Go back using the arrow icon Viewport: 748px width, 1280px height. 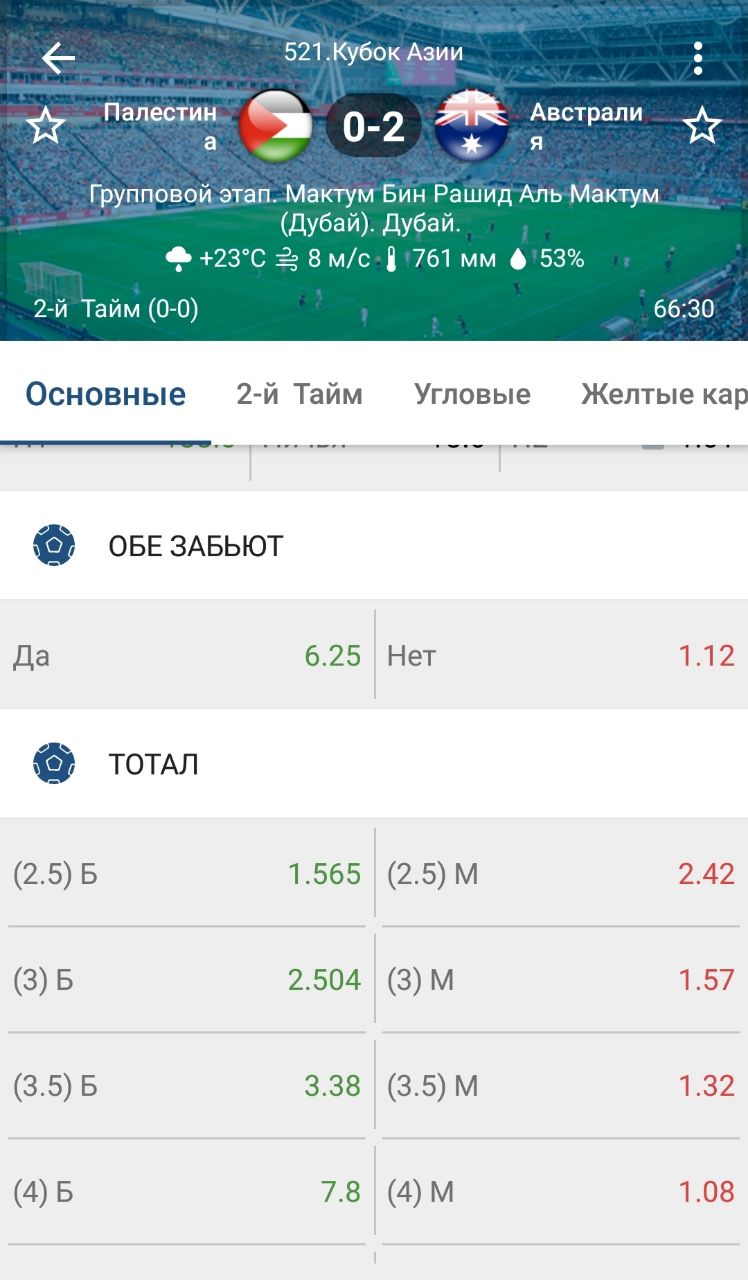click(x=58, y=58)
